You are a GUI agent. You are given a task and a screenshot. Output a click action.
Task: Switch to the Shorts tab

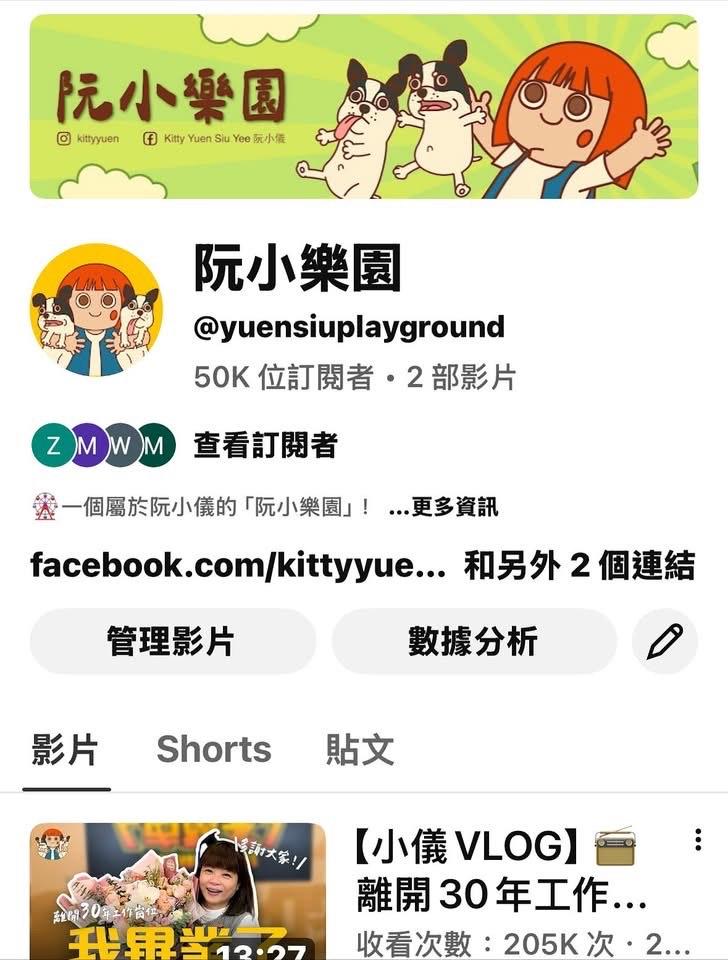213,750
